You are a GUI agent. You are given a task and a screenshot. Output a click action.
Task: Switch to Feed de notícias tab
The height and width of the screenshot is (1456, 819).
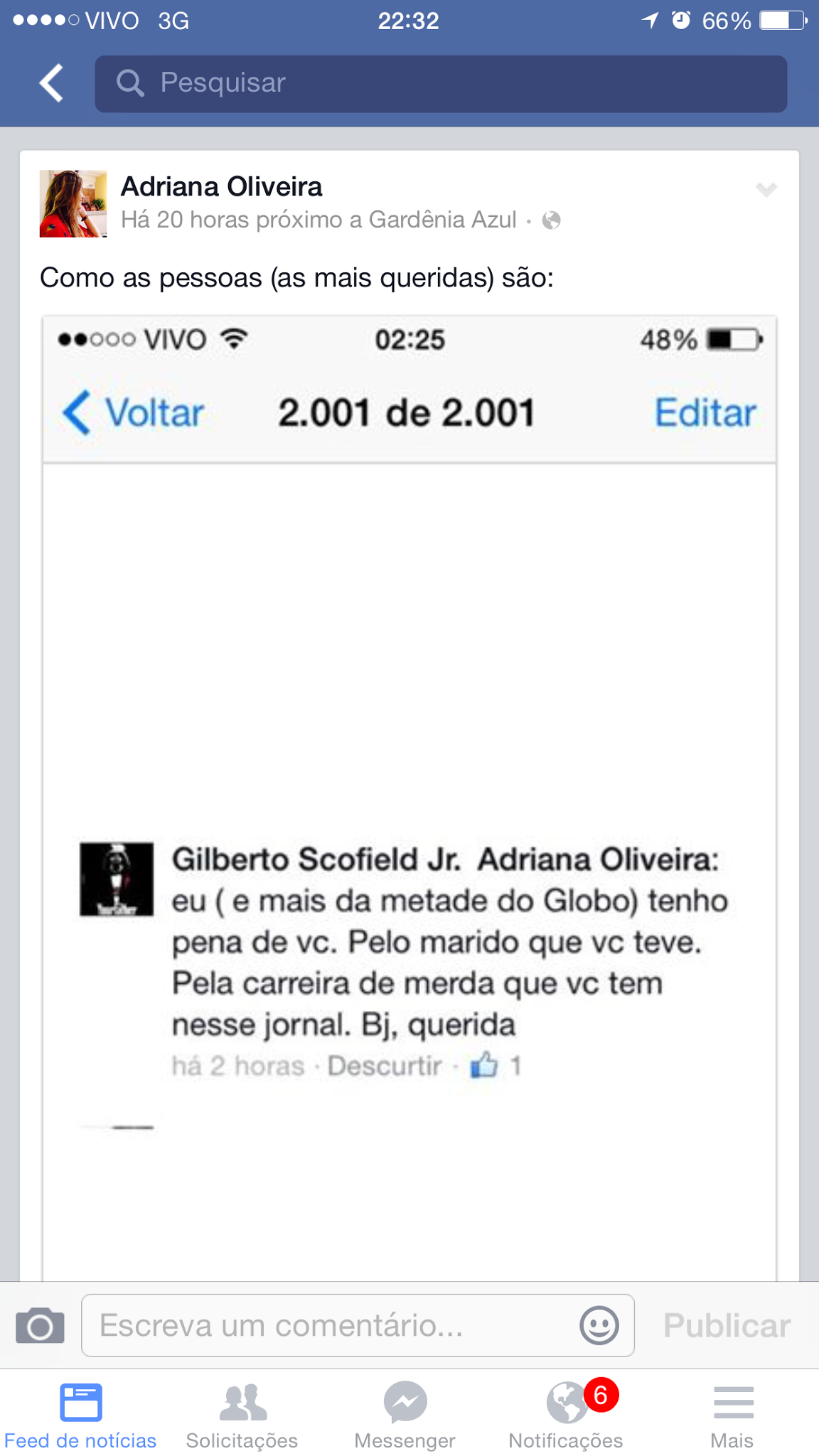[x=80, y=1416]
